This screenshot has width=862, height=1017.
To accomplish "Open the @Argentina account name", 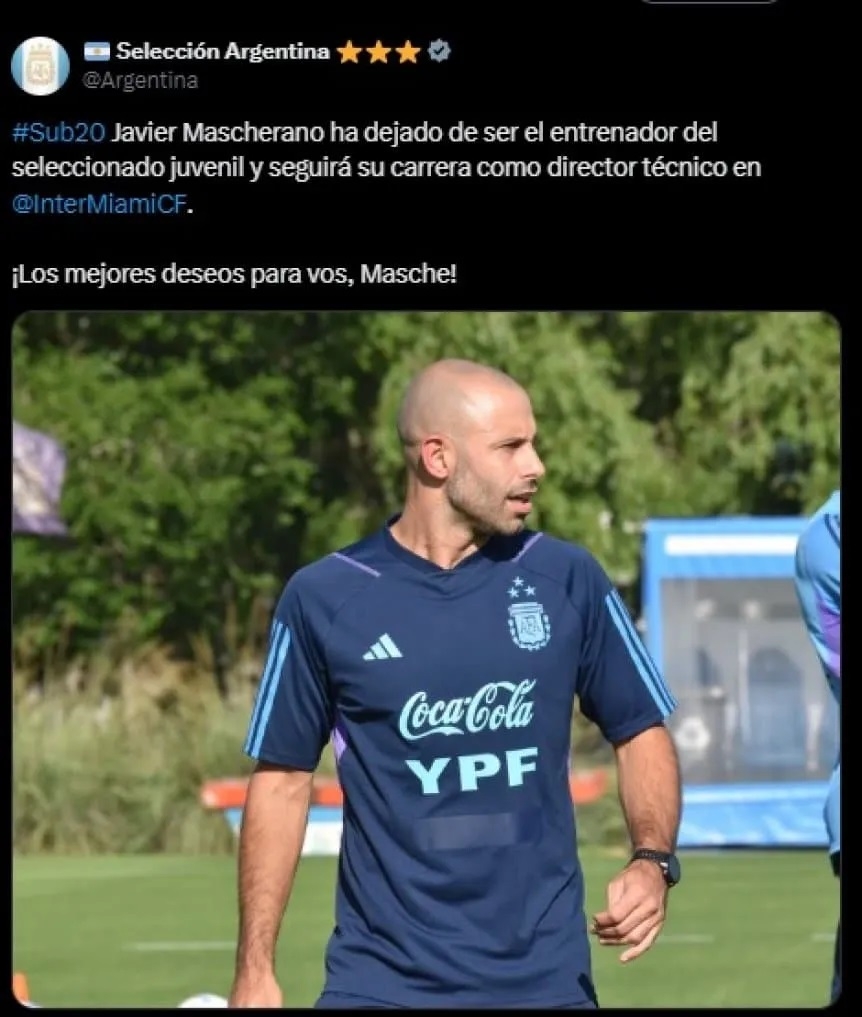I will (x=139, y=81).
